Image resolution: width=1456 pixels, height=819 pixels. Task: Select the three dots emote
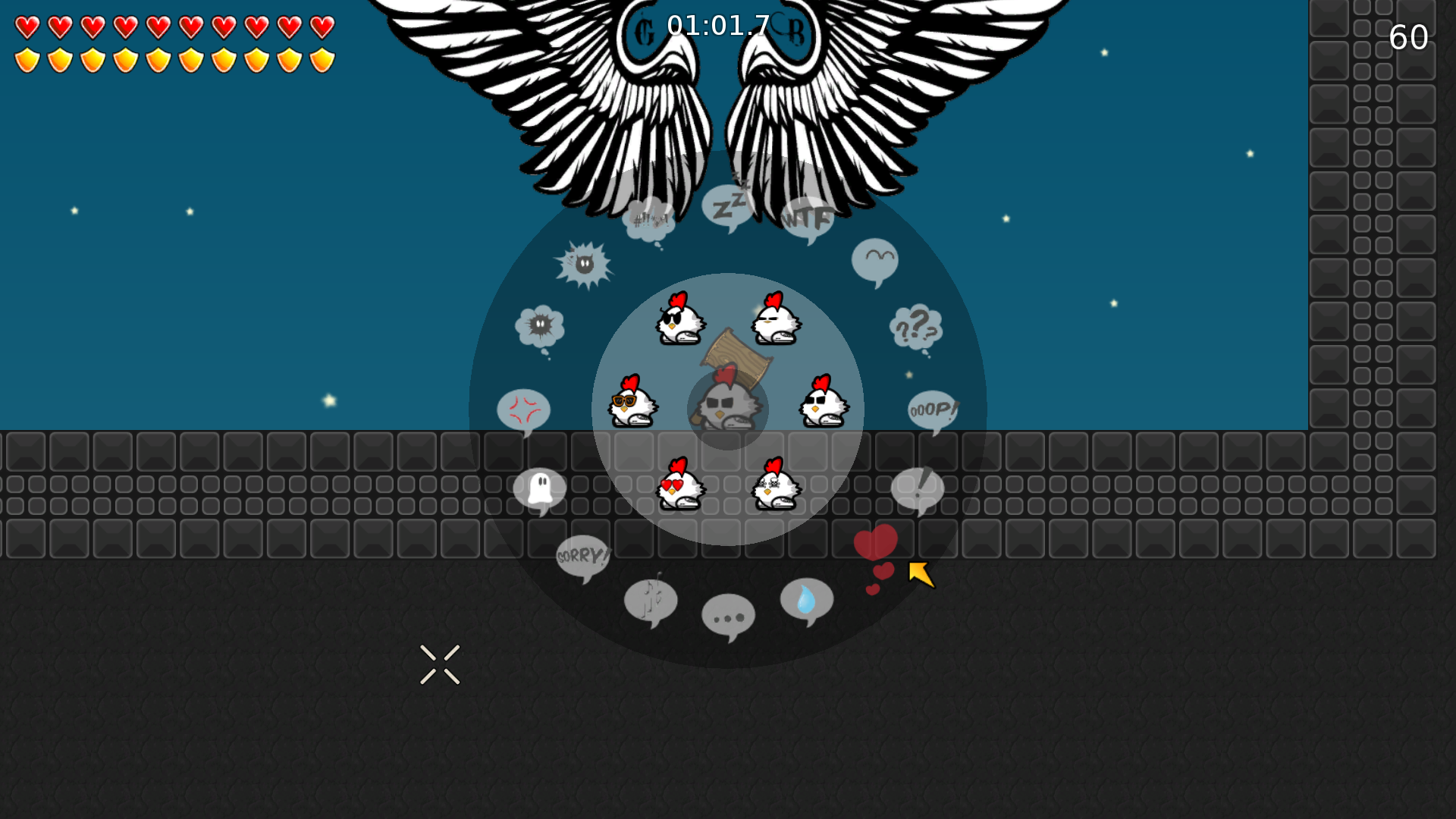pos(728,616)
